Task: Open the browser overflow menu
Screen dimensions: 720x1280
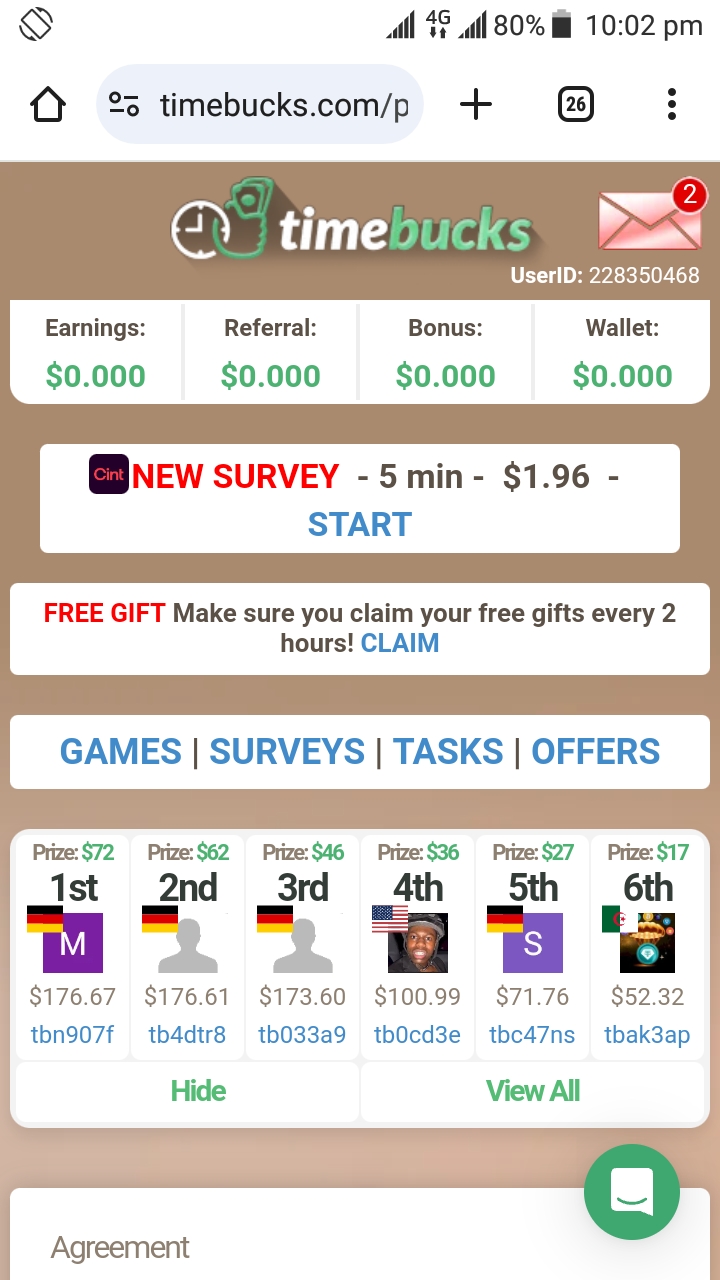Action: [x=671, y=104]
